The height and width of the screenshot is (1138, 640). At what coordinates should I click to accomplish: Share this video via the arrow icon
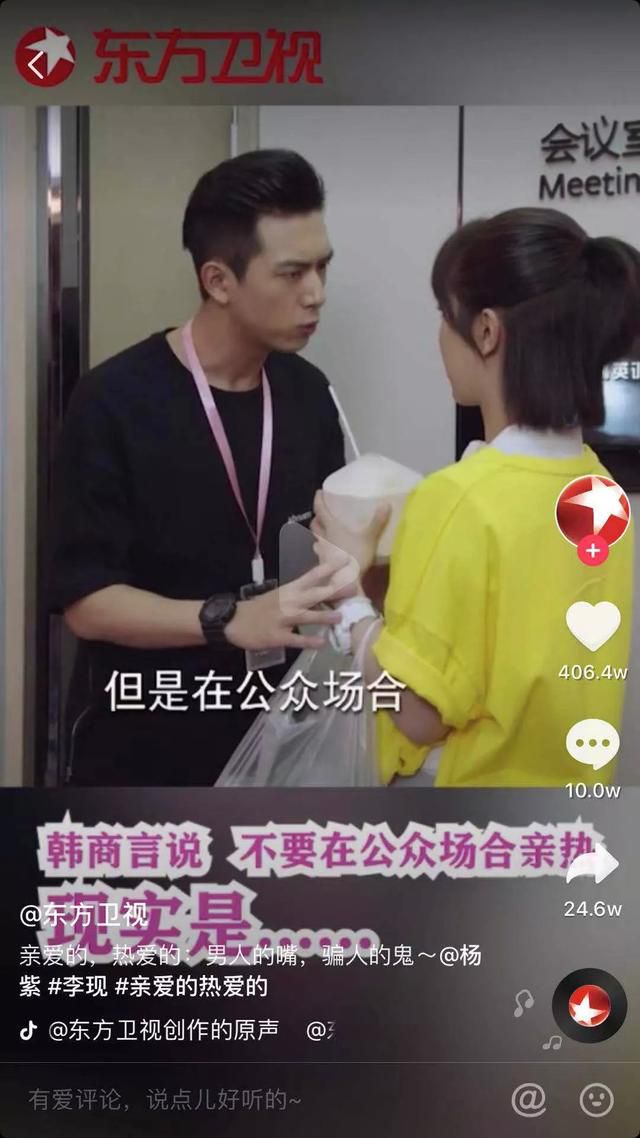pyautogui.click(x=593, y=863)
